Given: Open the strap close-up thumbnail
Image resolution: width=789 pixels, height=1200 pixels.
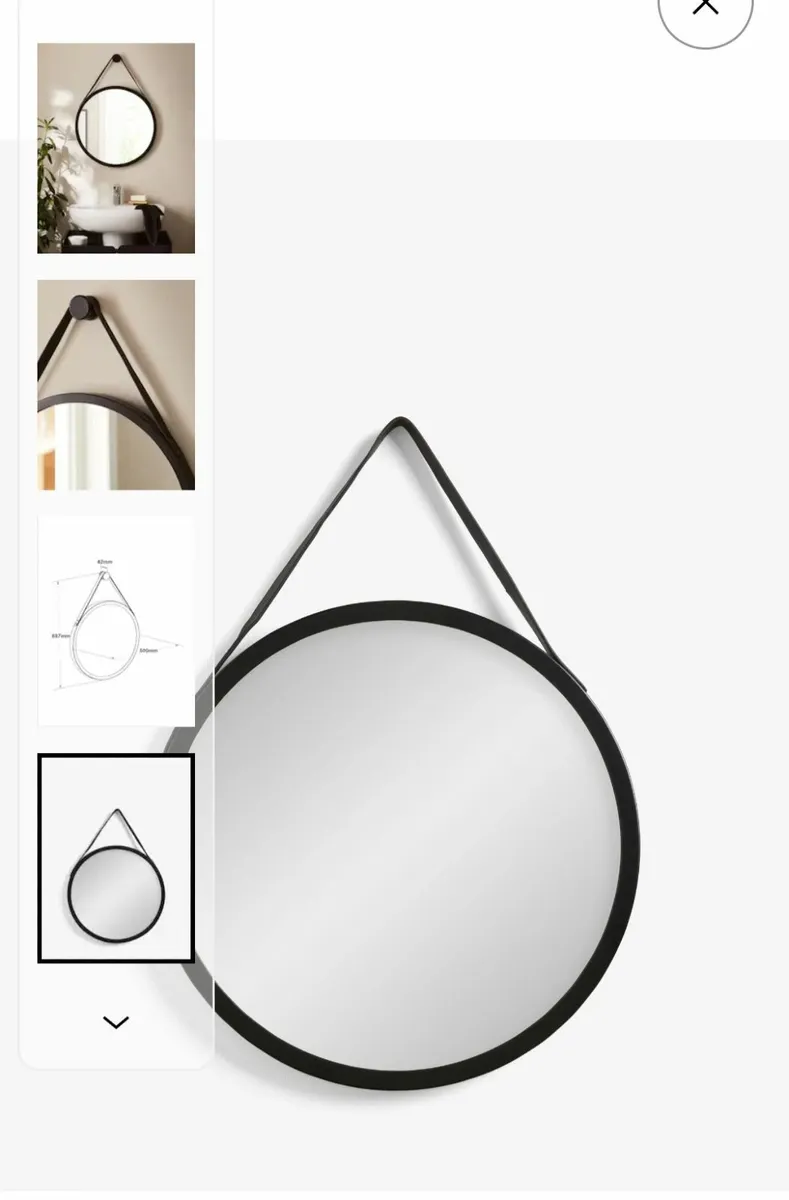Looking at the screenshot, I should [116, 385].
